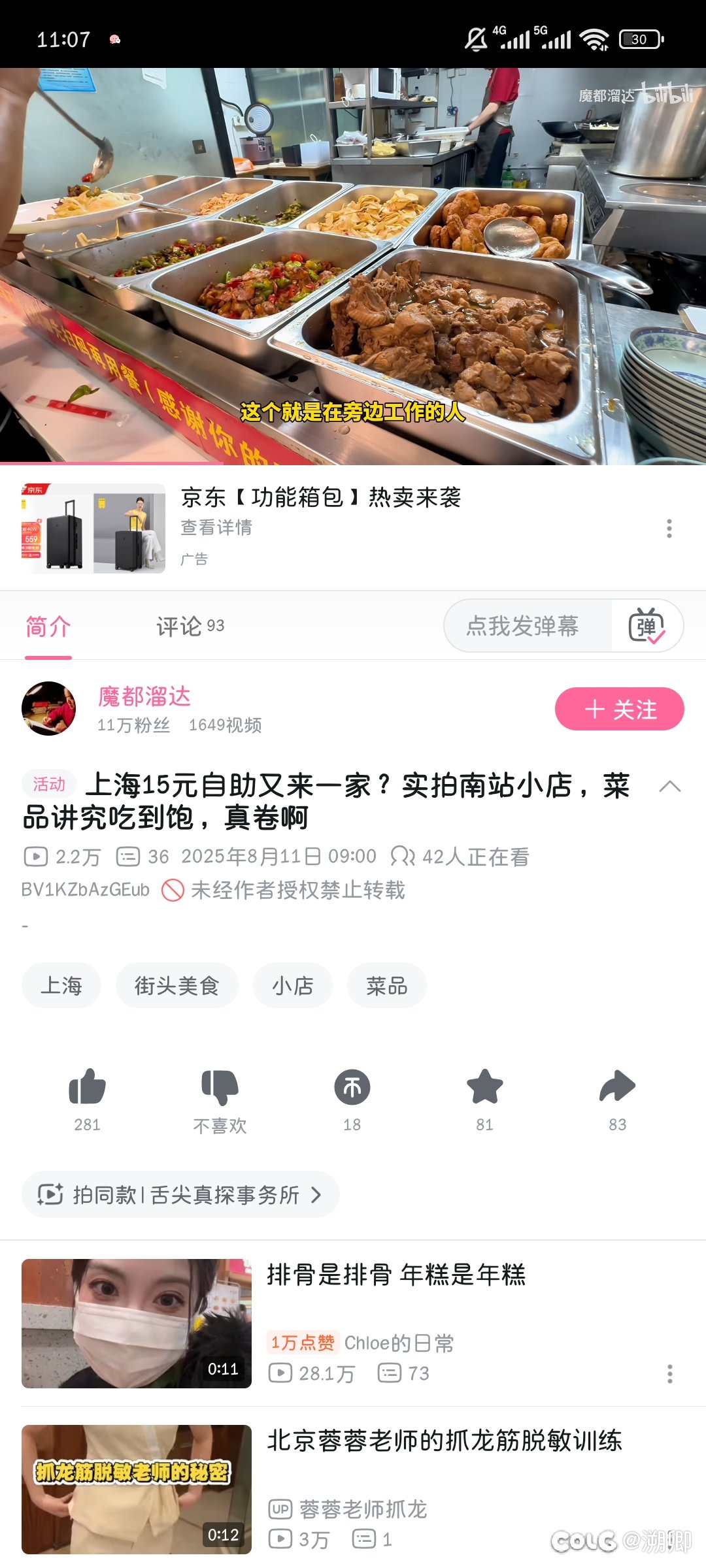Open the overflow menu on the 京东 ad

(x=669, y=529)
